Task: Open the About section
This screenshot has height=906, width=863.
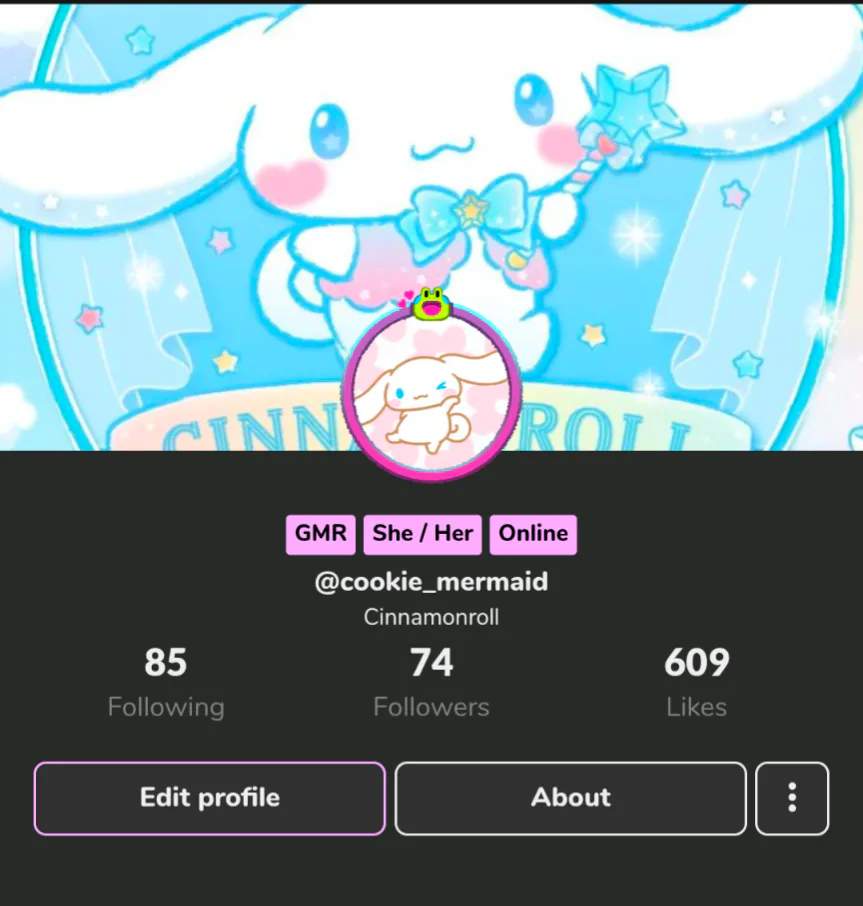Action: pos(570,798)
